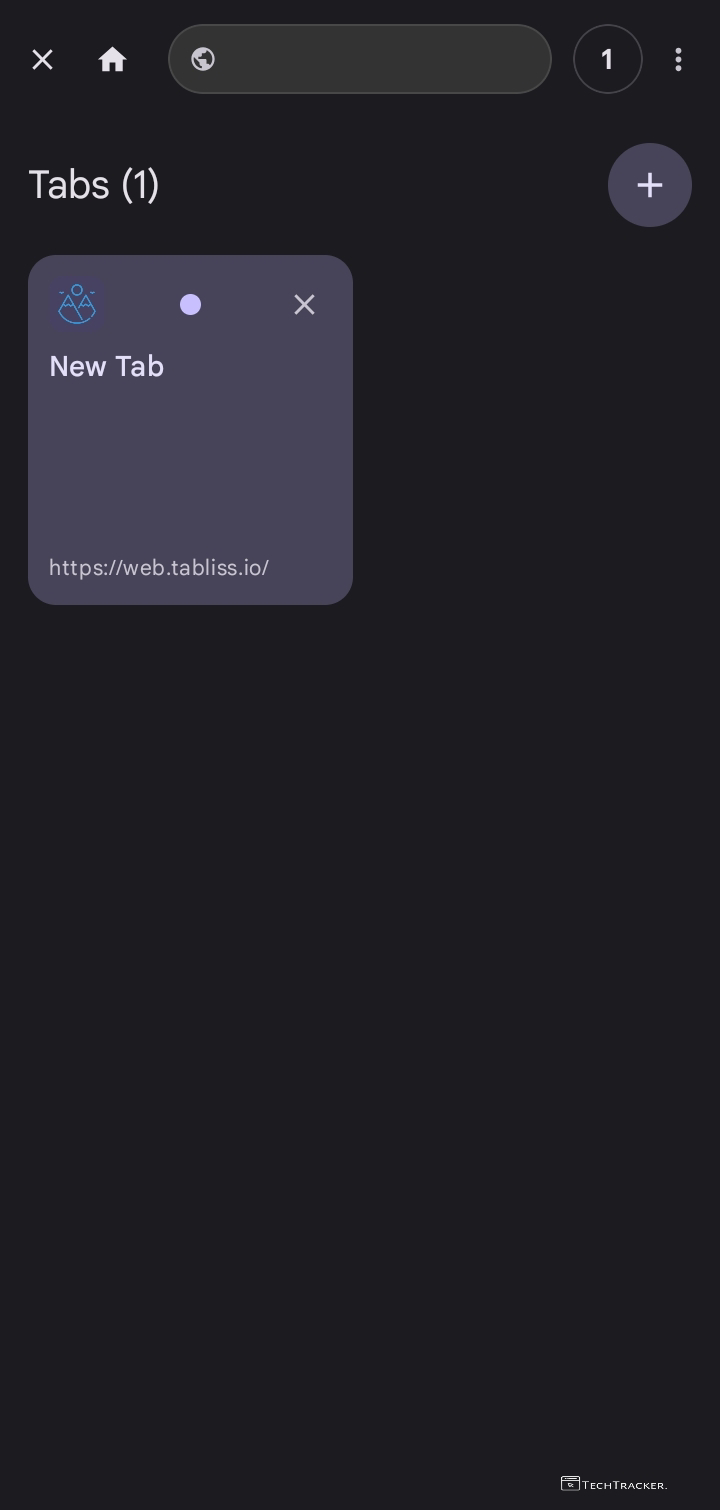Open the three-dot overflow menu
This screenshot has height=1510, width=720.
point(678,60)
